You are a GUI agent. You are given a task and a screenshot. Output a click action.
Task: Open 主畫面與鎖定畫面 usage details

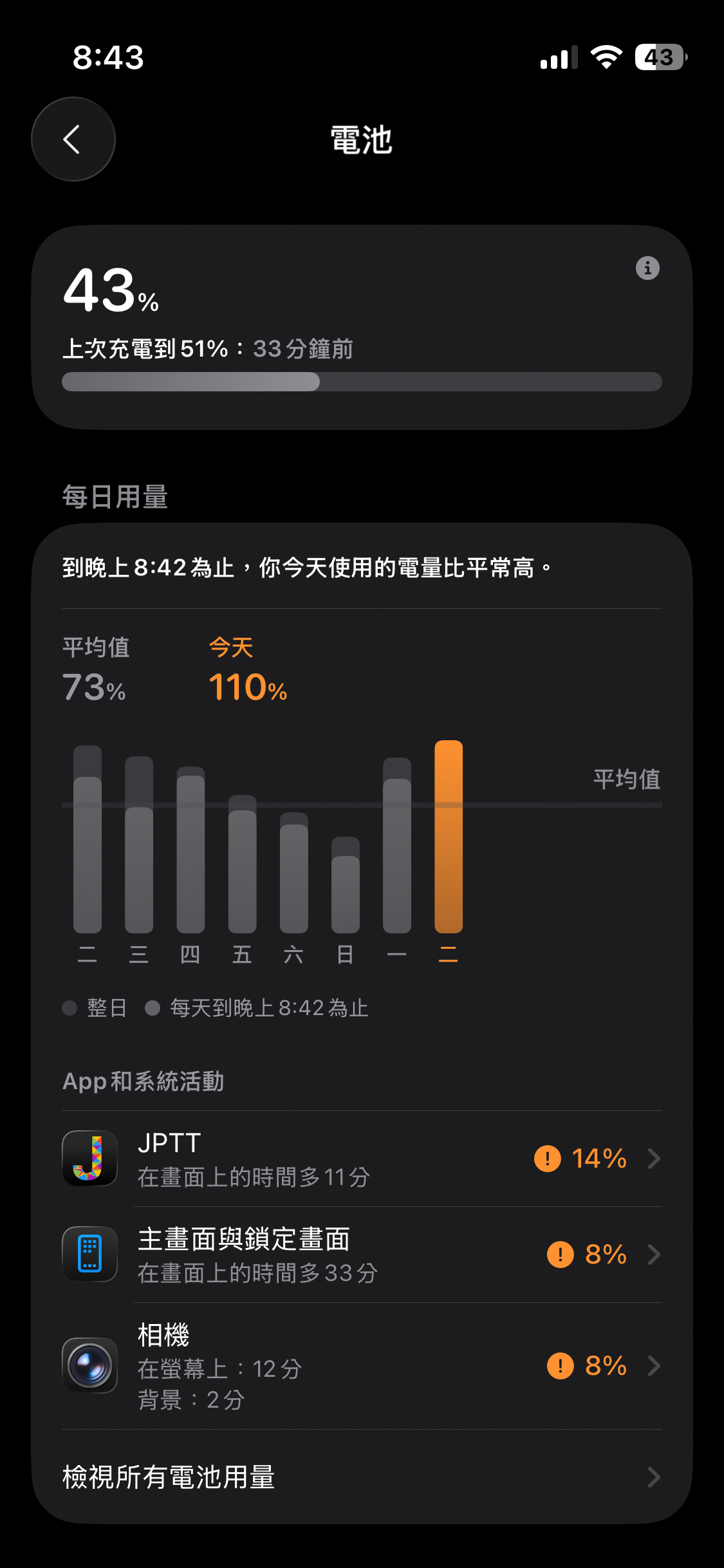[362, 1255]
